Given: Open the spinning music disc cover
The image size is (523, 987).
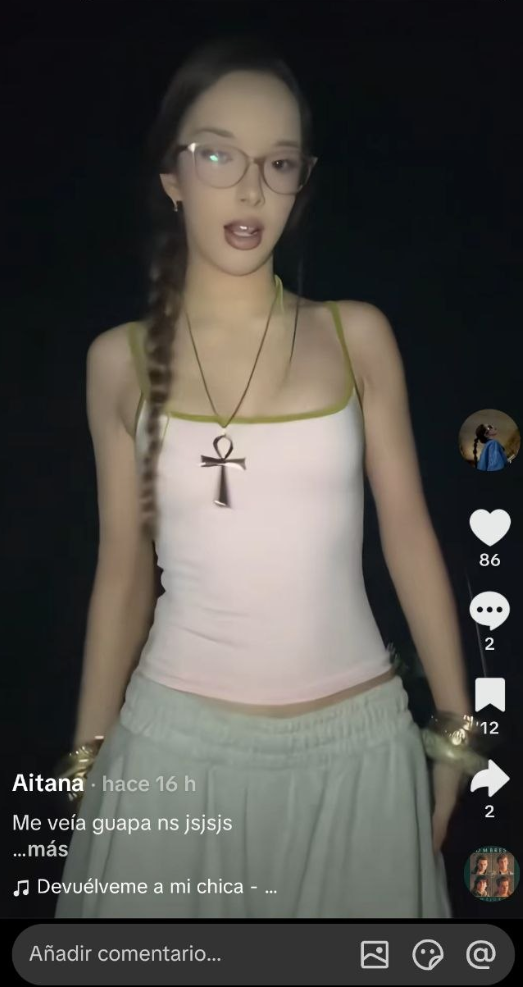Looking at the screenshot, I should [x=490, y=873].
